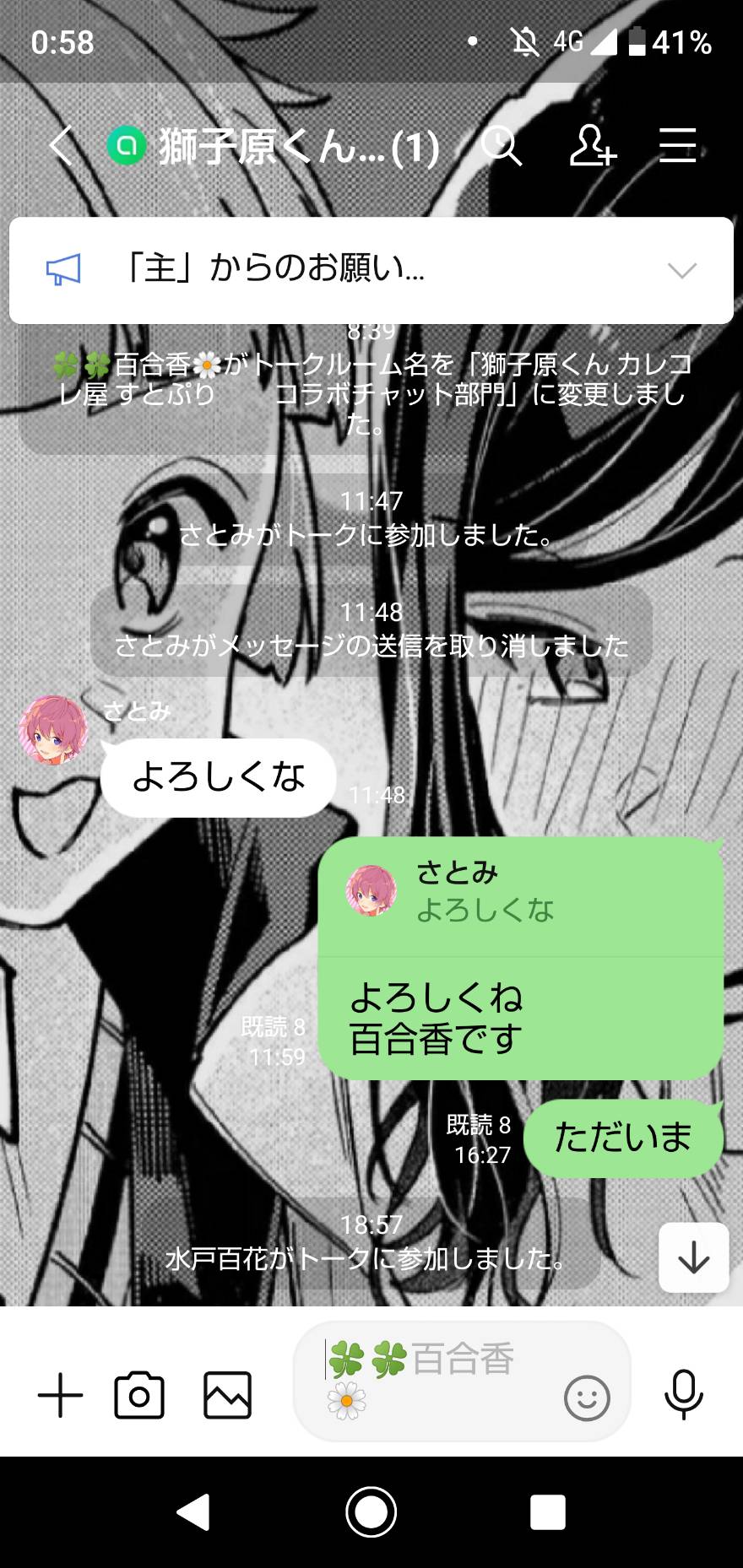Open the sticker and emoji picker

(587, 1398)
